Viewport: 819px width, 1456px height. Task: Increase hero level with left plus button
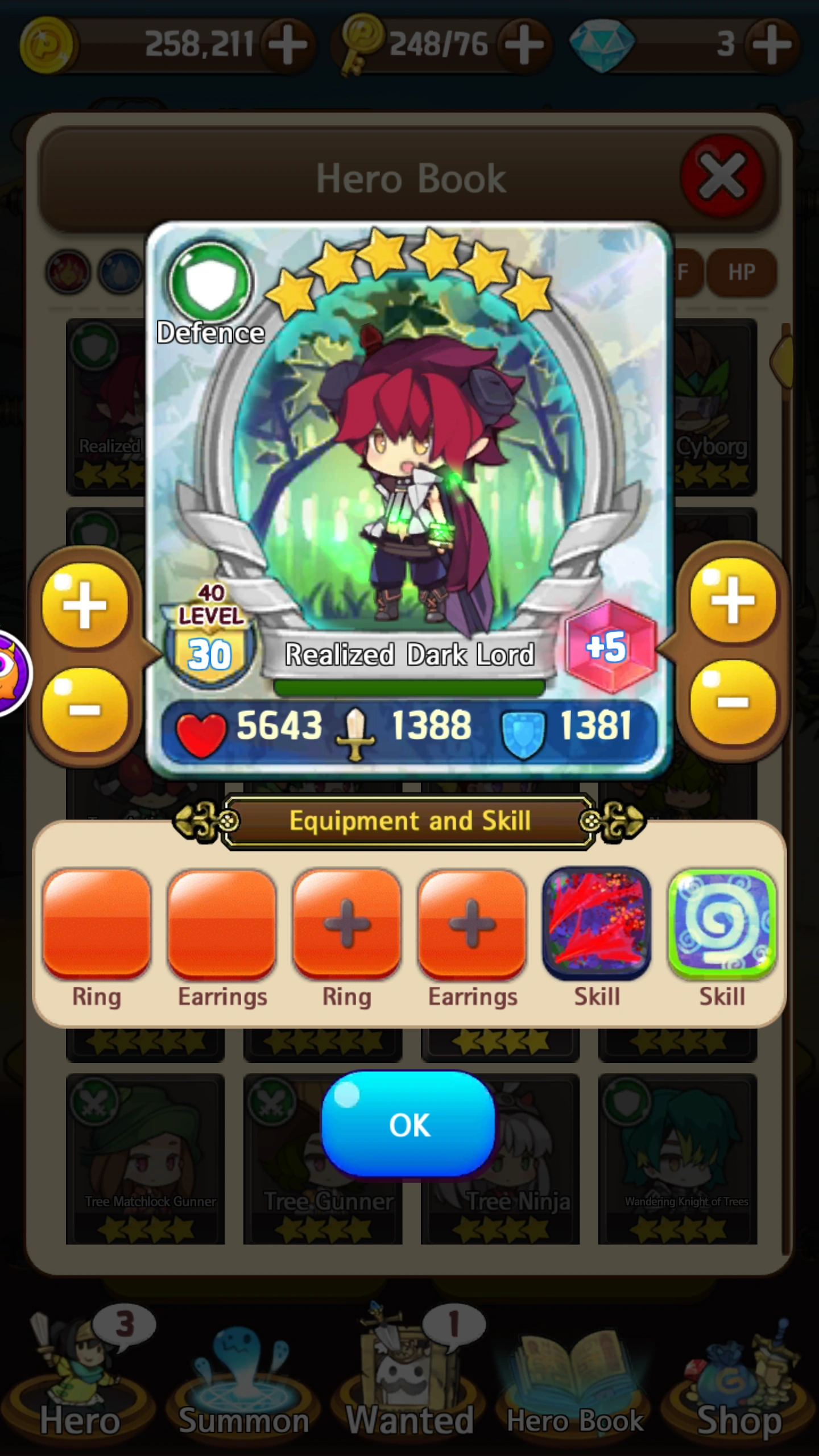coord(85,605)
